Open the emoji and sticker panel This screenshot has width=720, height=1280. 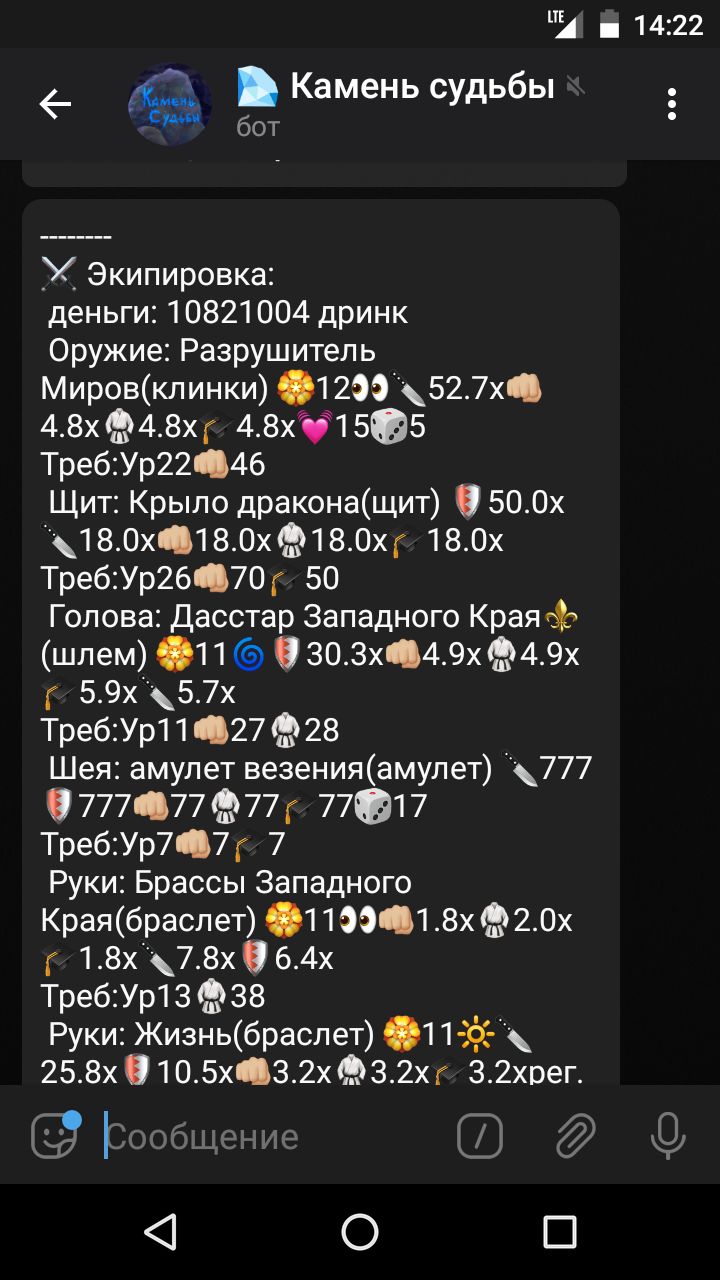pyautogui.click(x=54, y=1136)
